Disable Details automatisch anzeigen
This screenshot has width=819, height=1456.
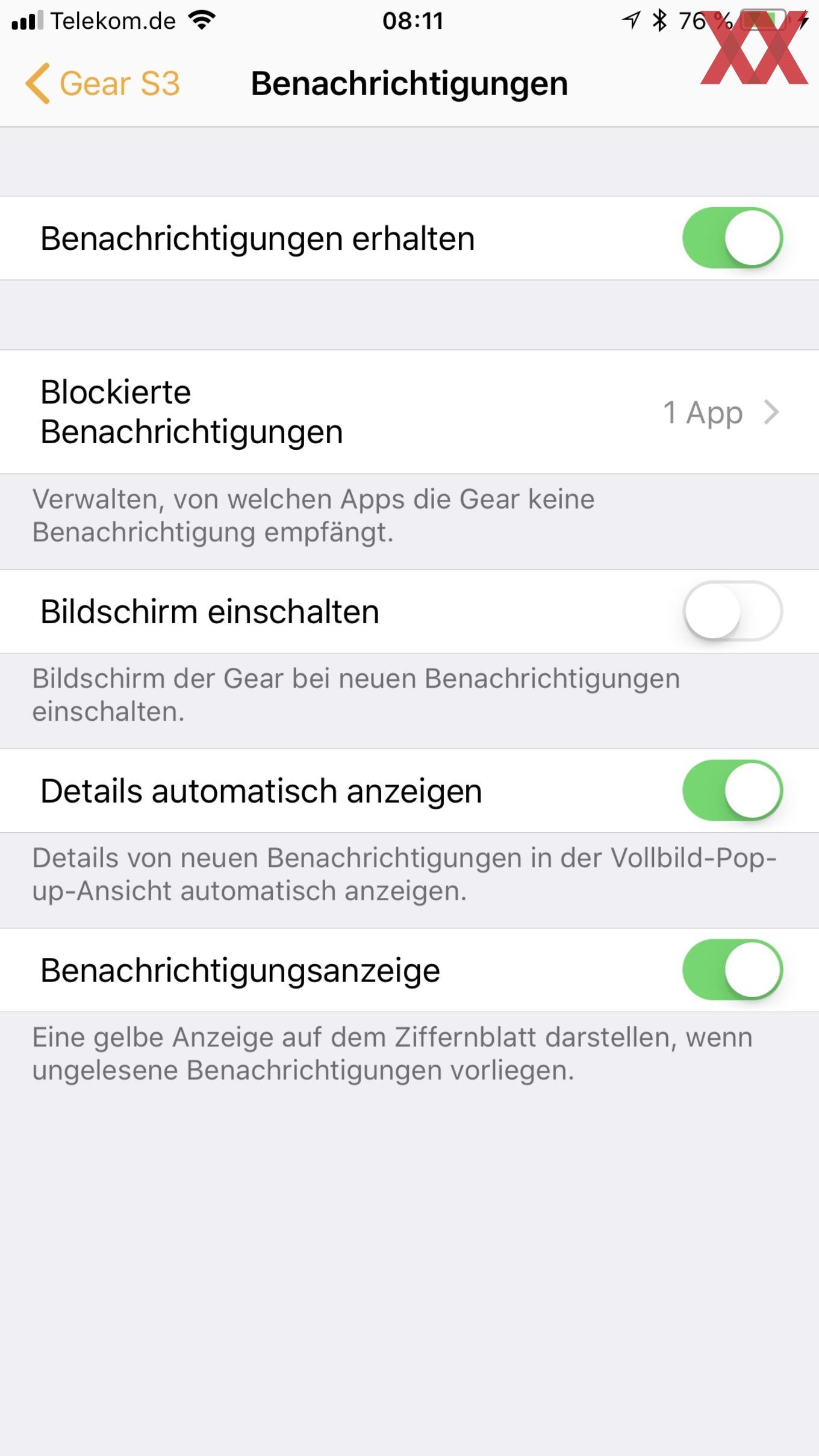click(x=732, y=790)
